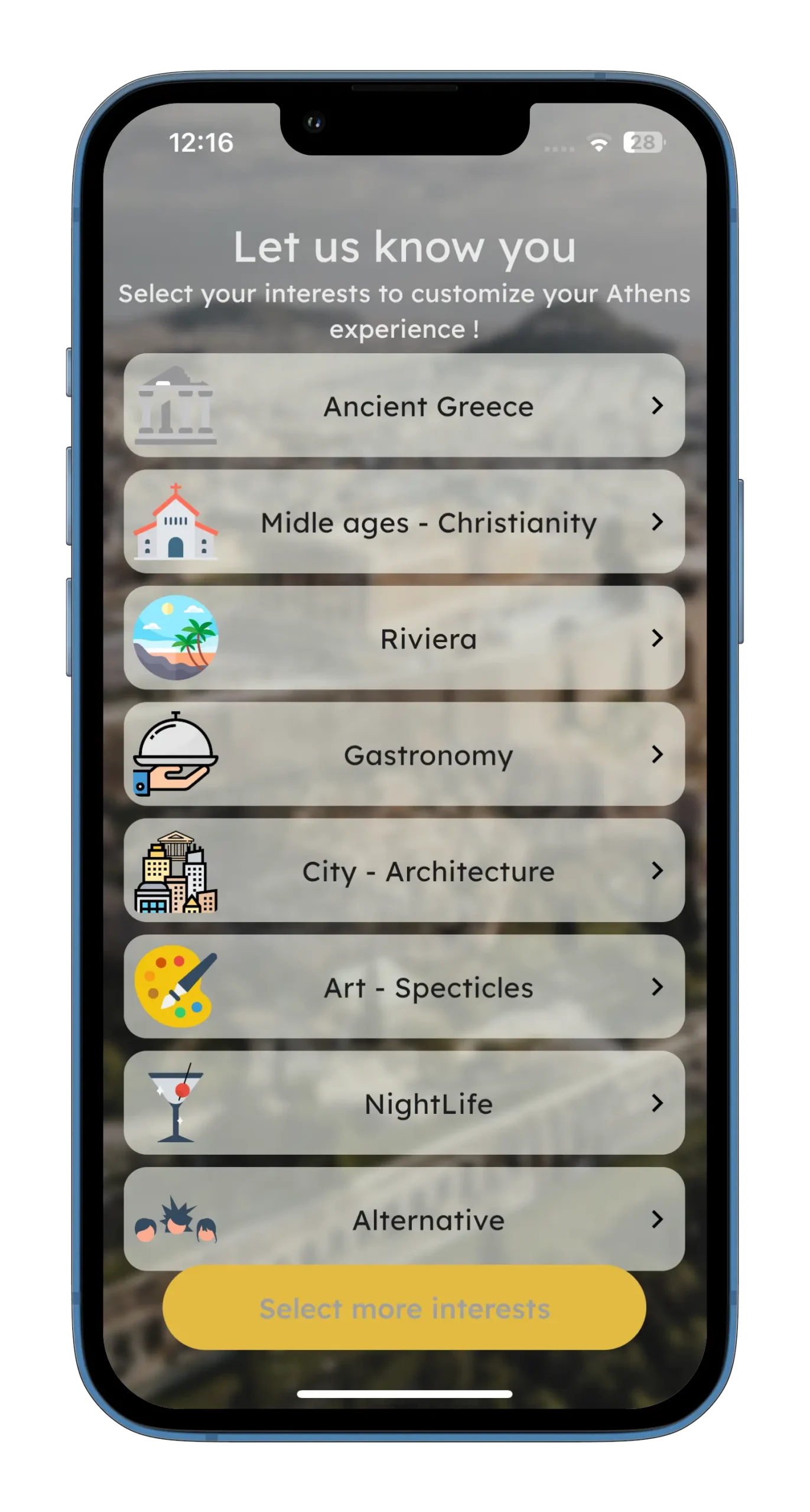Choose the Riviera interest
Screen dimensions: 810x1512
[x=404, y=638]
